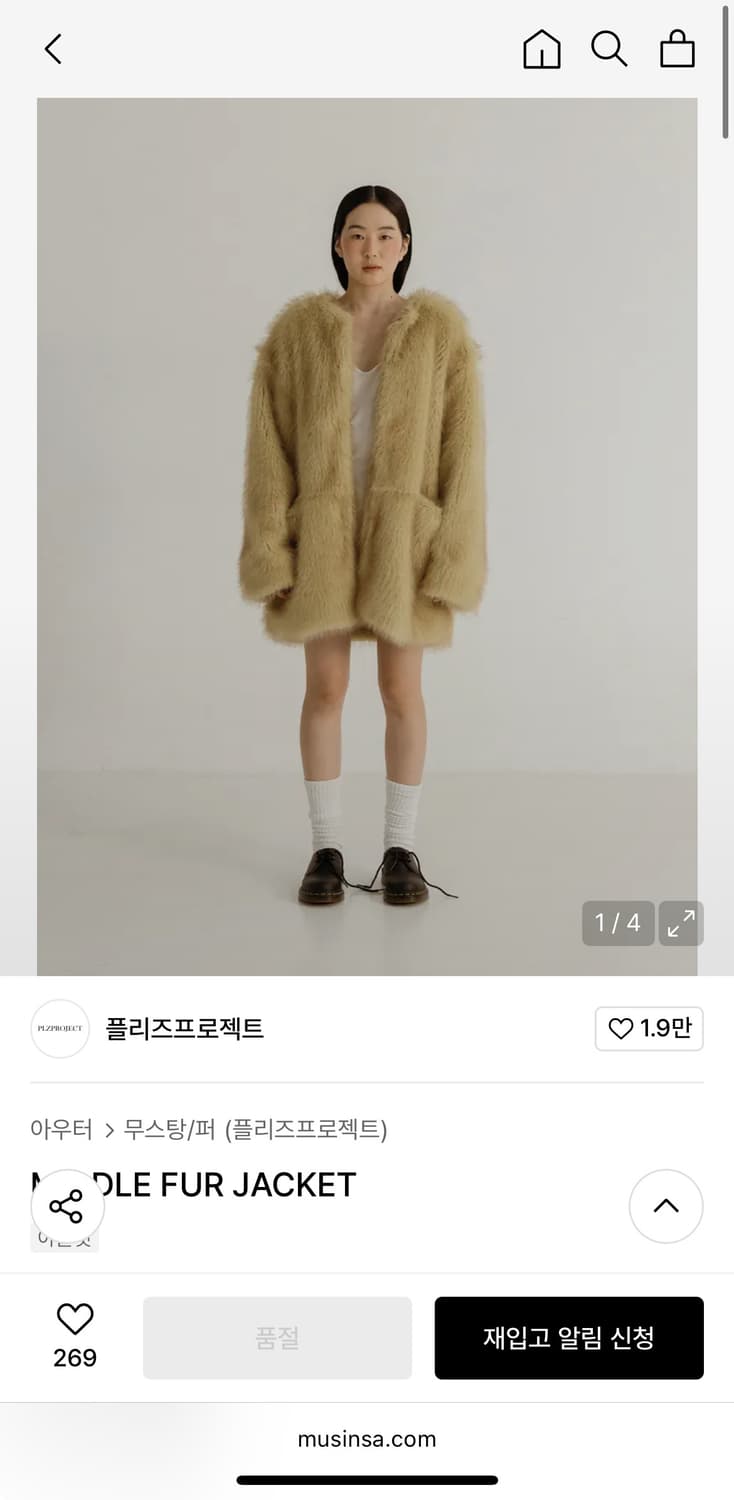Select the search icon
This screenshot has height=1500, width=734.
(x=609, y=48)
